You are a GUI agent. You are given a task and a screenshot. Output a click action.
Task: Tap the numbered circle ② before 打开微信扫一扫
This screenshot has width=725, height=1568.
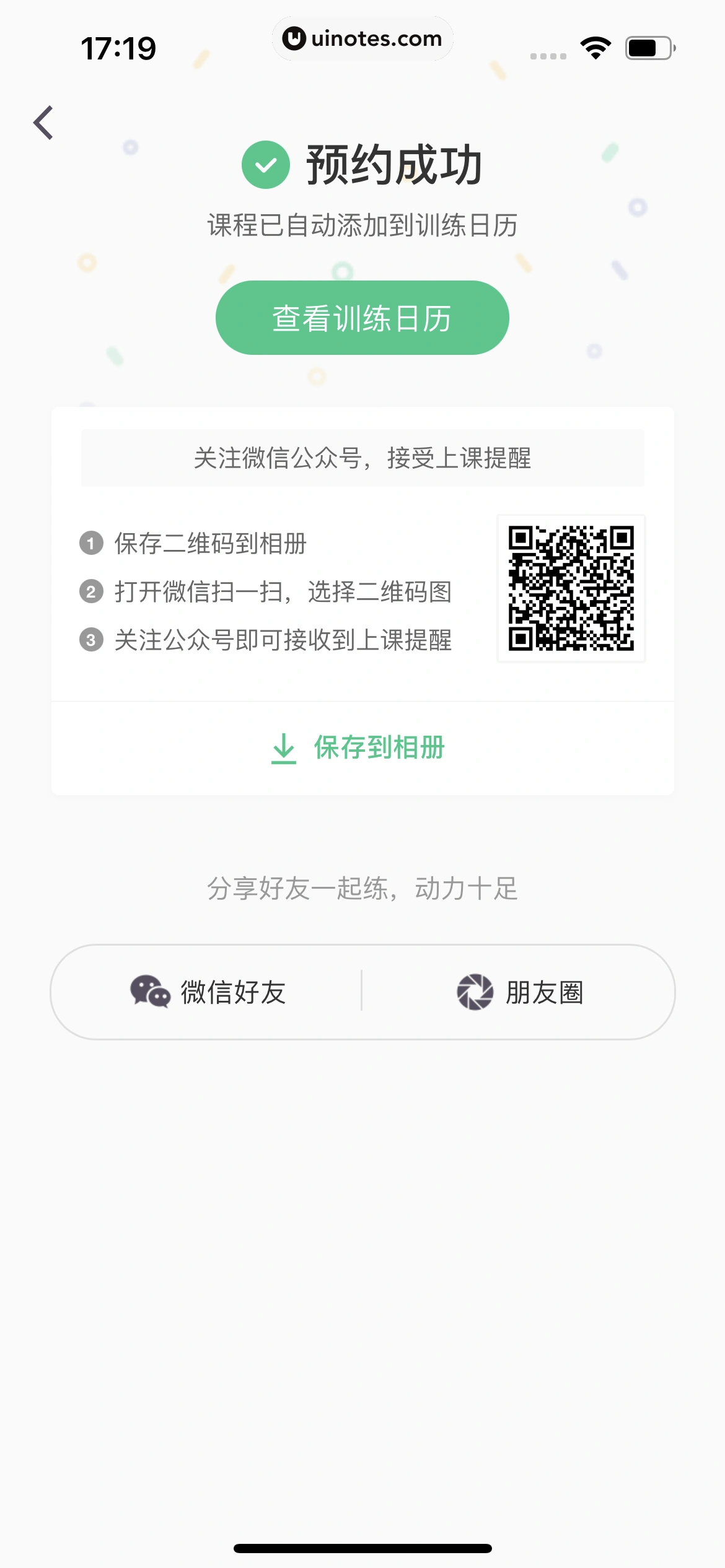click(91, 593)
